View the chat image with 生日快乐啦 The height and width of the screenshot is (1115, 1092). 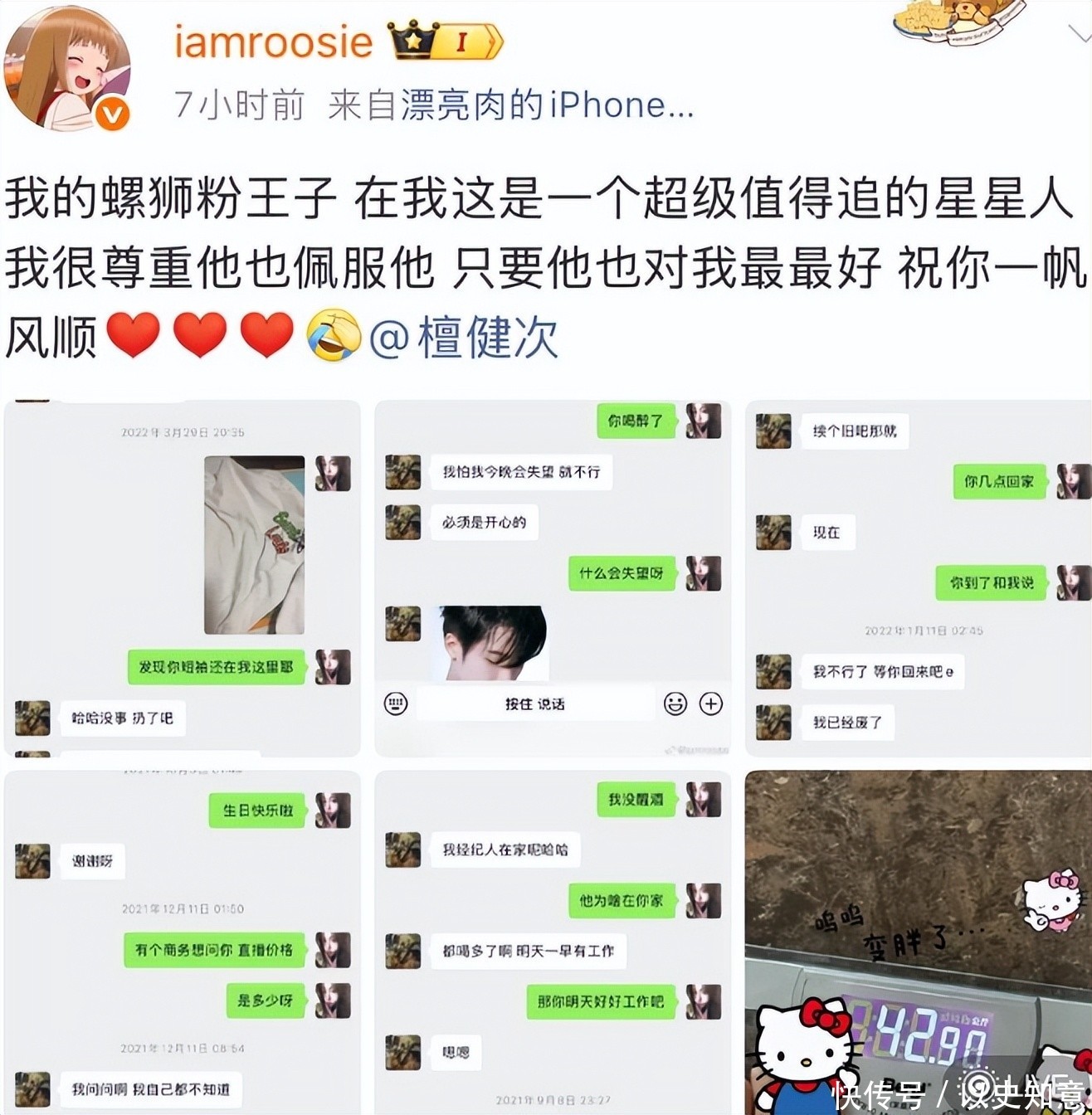(183, 942)
